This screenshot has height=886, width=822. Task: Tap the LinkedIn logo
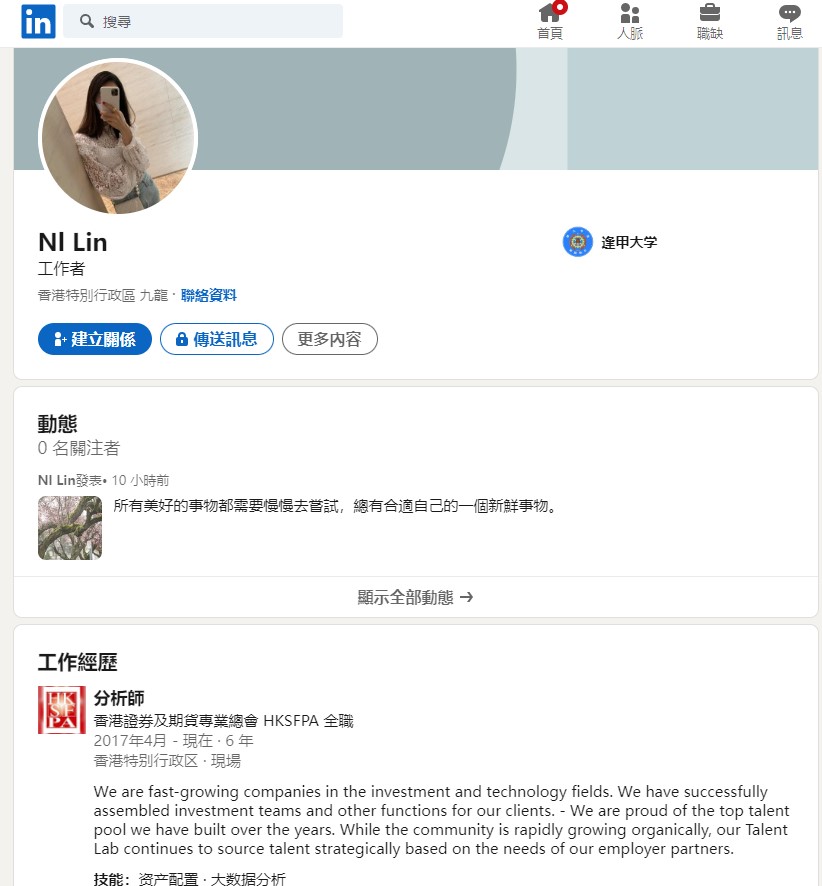[38, 21]
